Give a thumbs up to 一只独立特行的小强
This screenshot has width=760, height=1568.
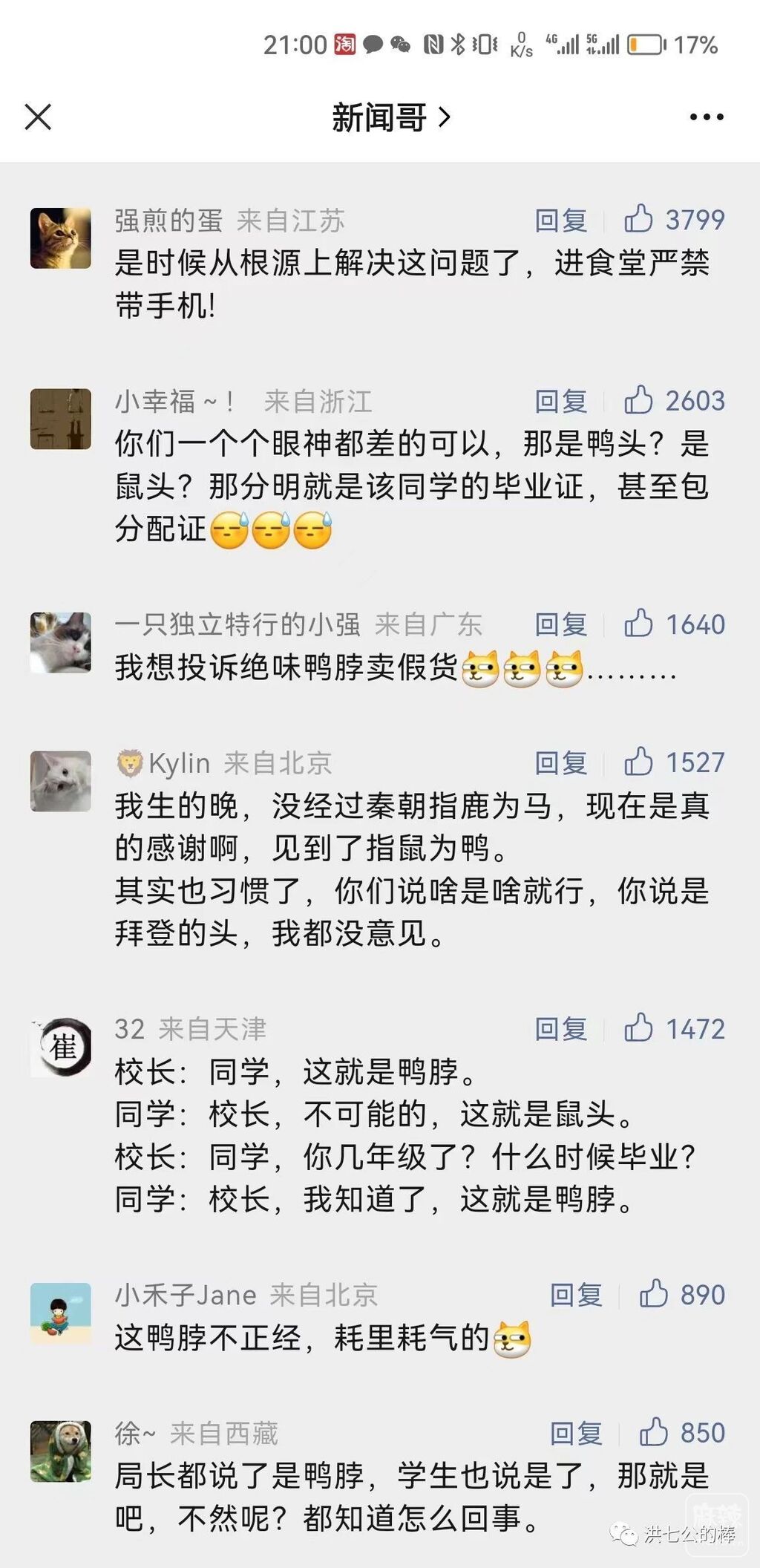(x=638, y=624)
